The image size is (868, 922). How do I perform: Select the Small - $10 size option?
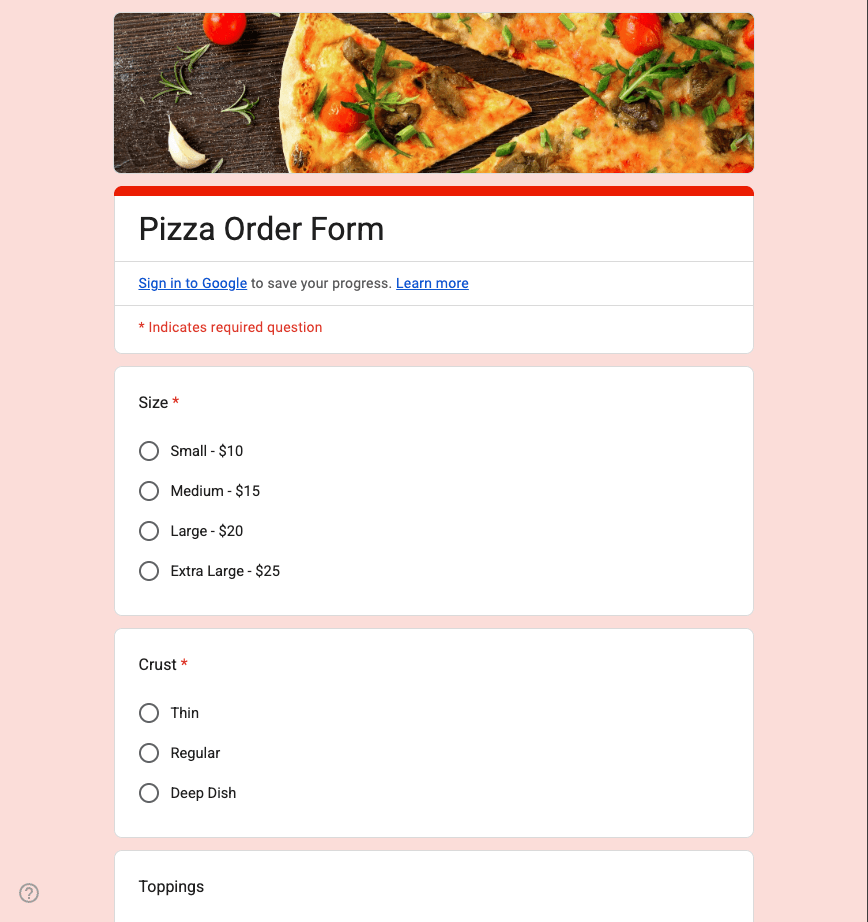tap(149, 451)
